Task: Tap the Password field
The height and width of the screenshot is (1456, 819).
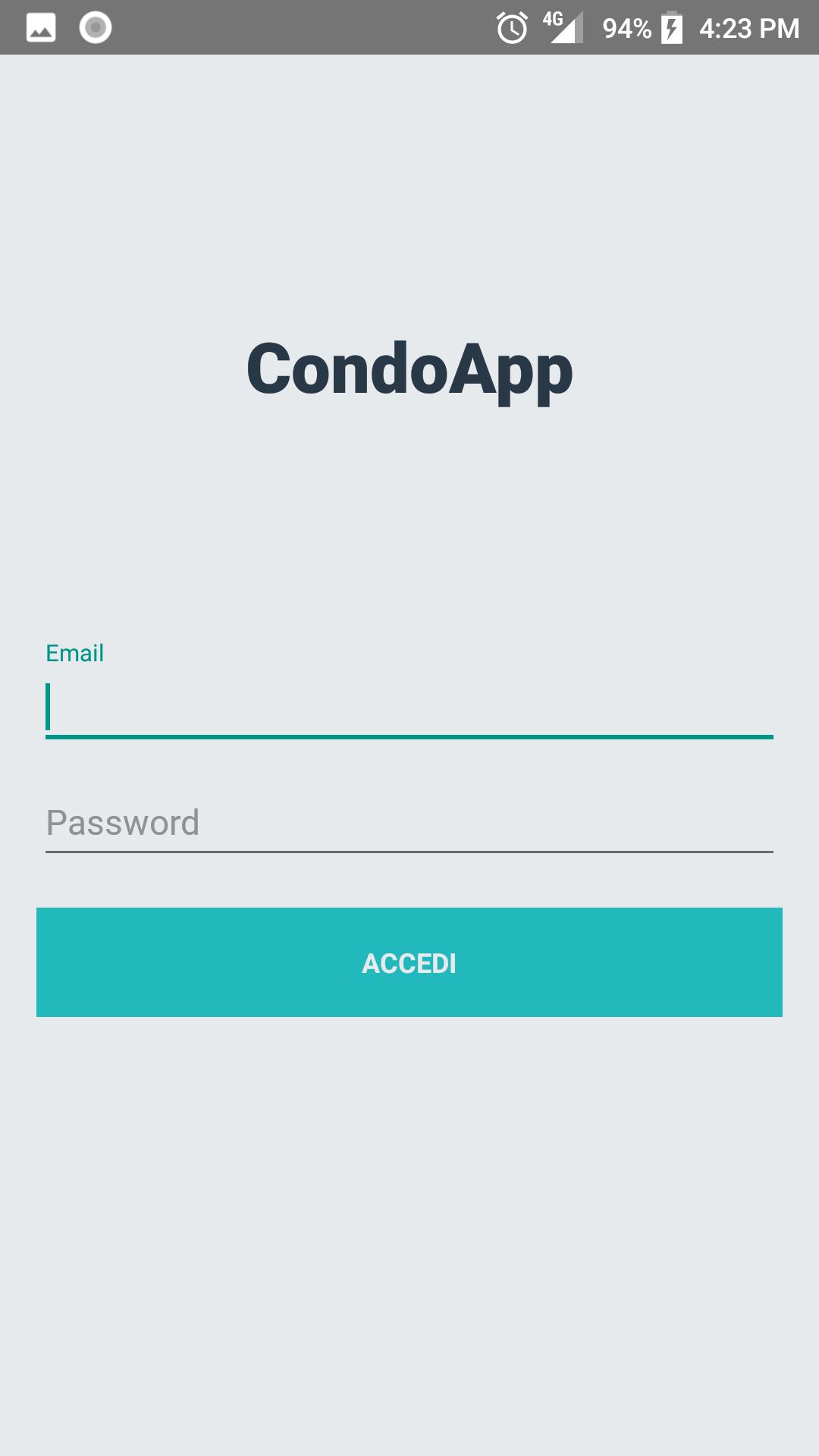Action: point(409,824)
